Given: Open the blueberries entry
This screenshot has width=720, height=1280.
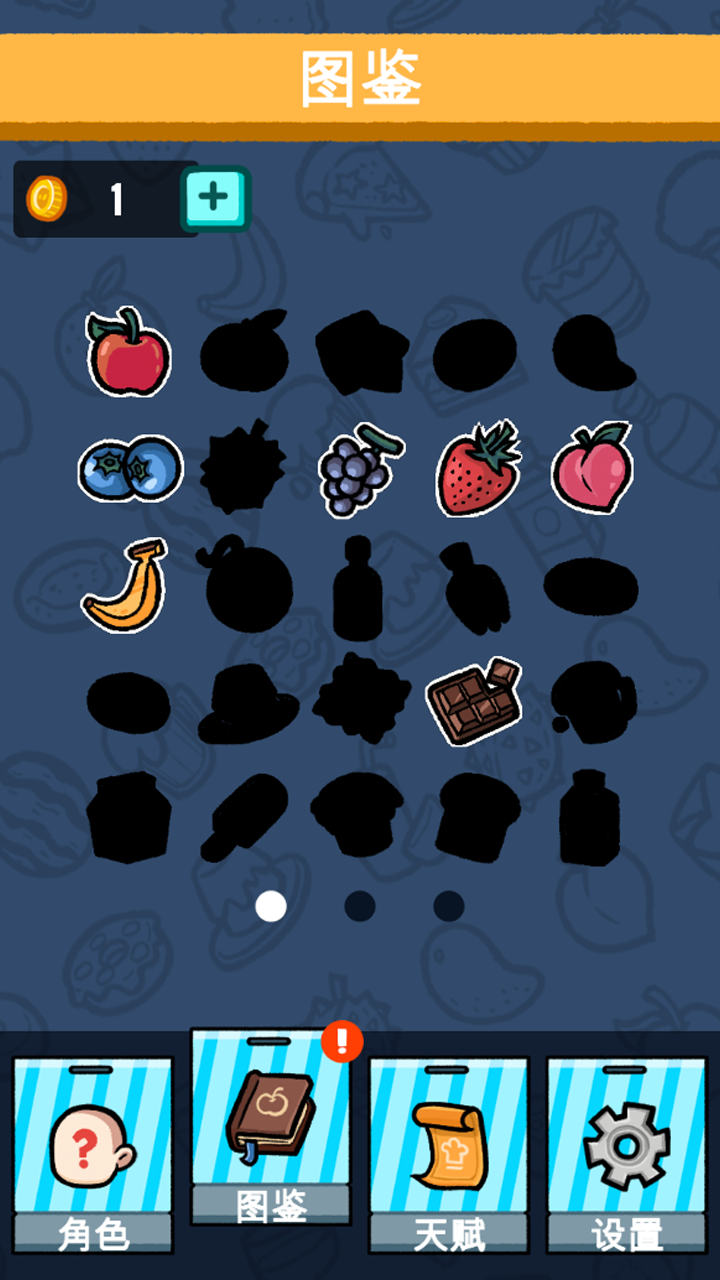Looking at the screenshot, I should click(131, 468).
